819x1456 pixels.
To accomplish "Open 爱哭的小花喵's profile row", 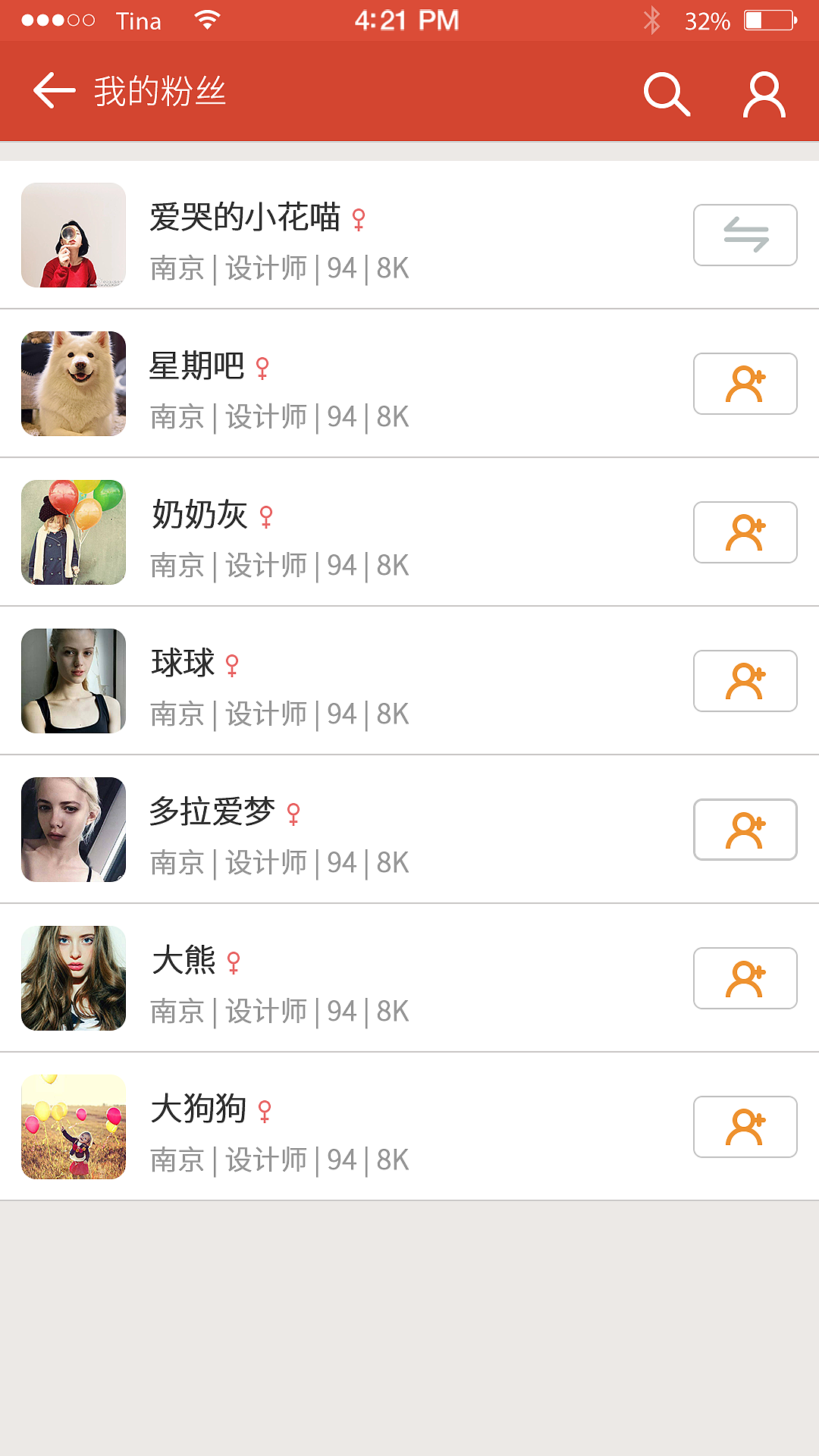I will (341, 235).
